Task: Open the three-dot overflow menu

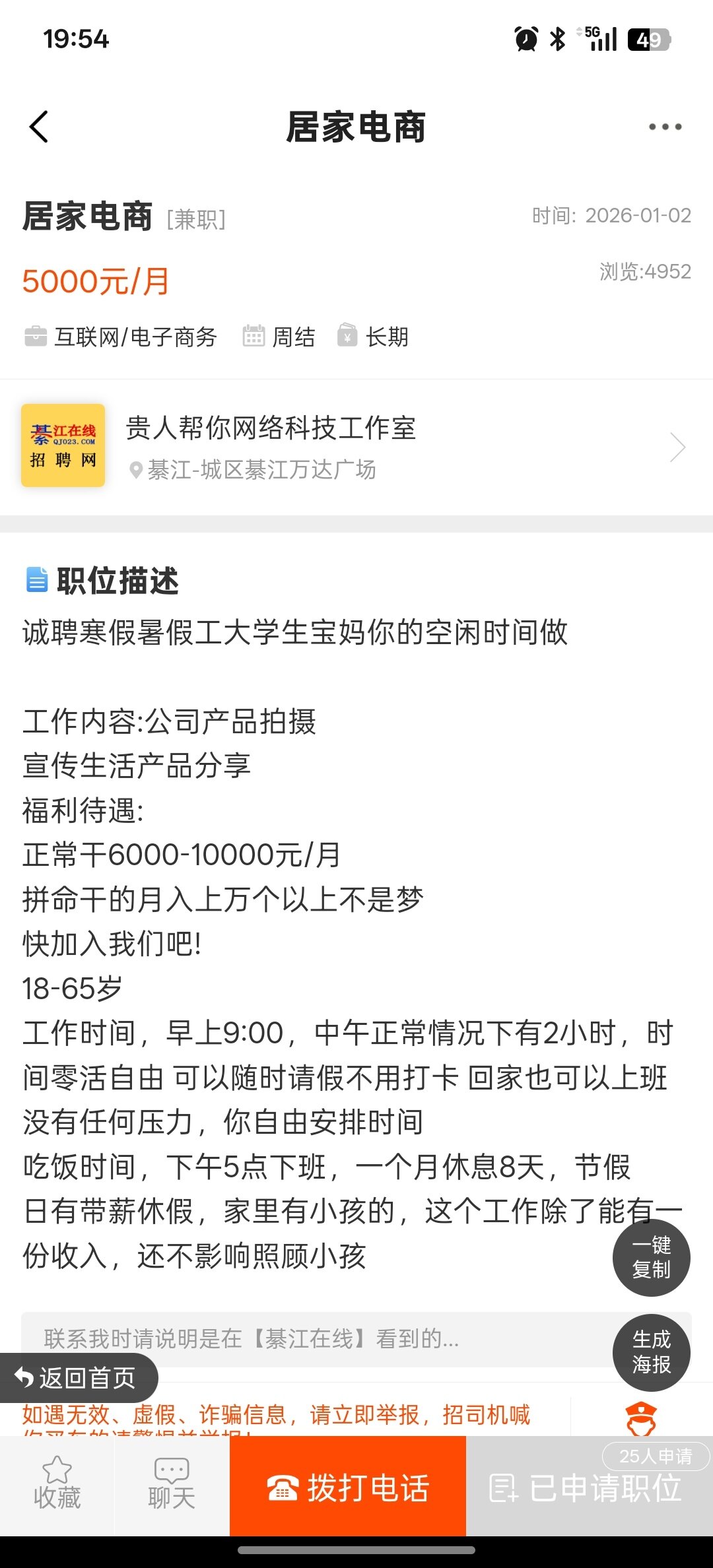Action: click(x=664, y=127)
